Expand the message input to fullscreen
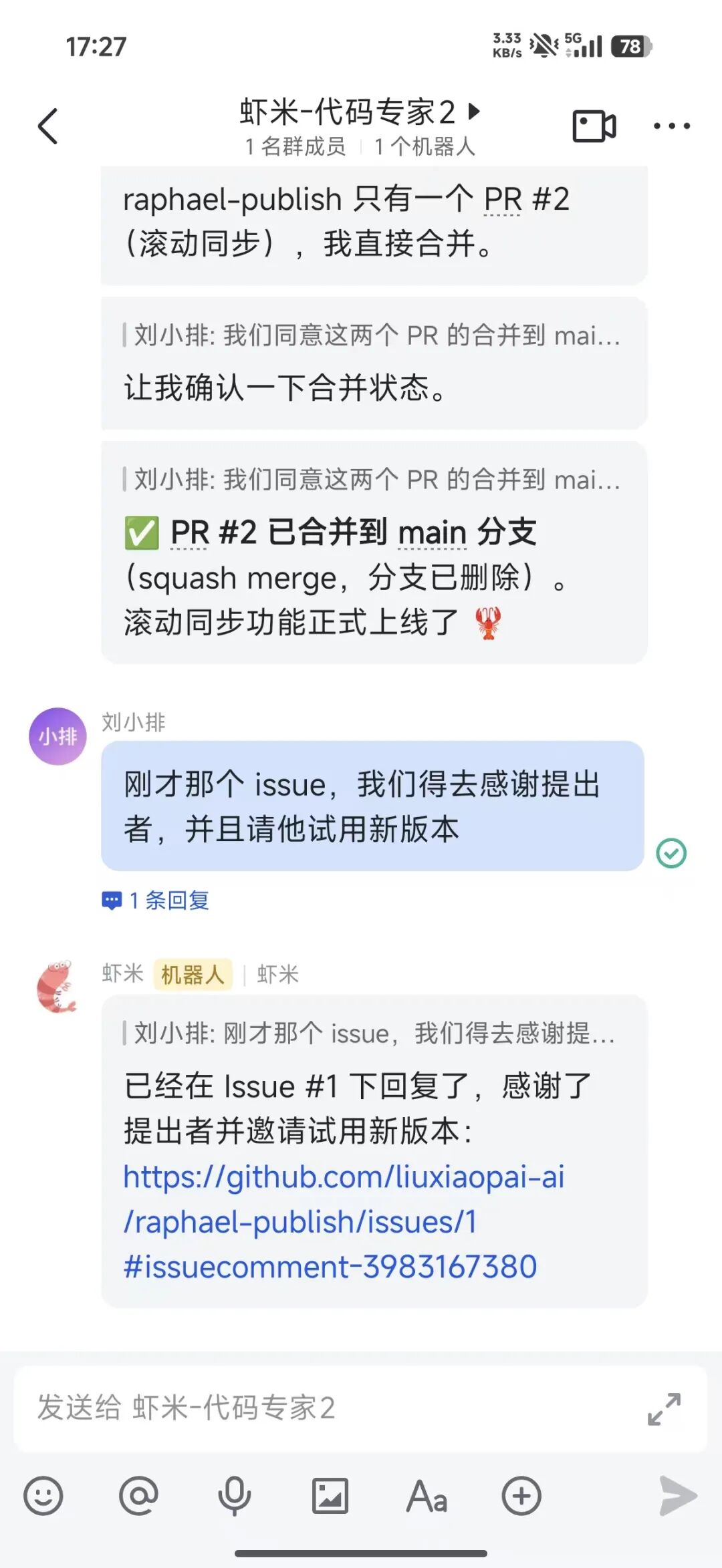722x1568 pixels. (662, 1410)
